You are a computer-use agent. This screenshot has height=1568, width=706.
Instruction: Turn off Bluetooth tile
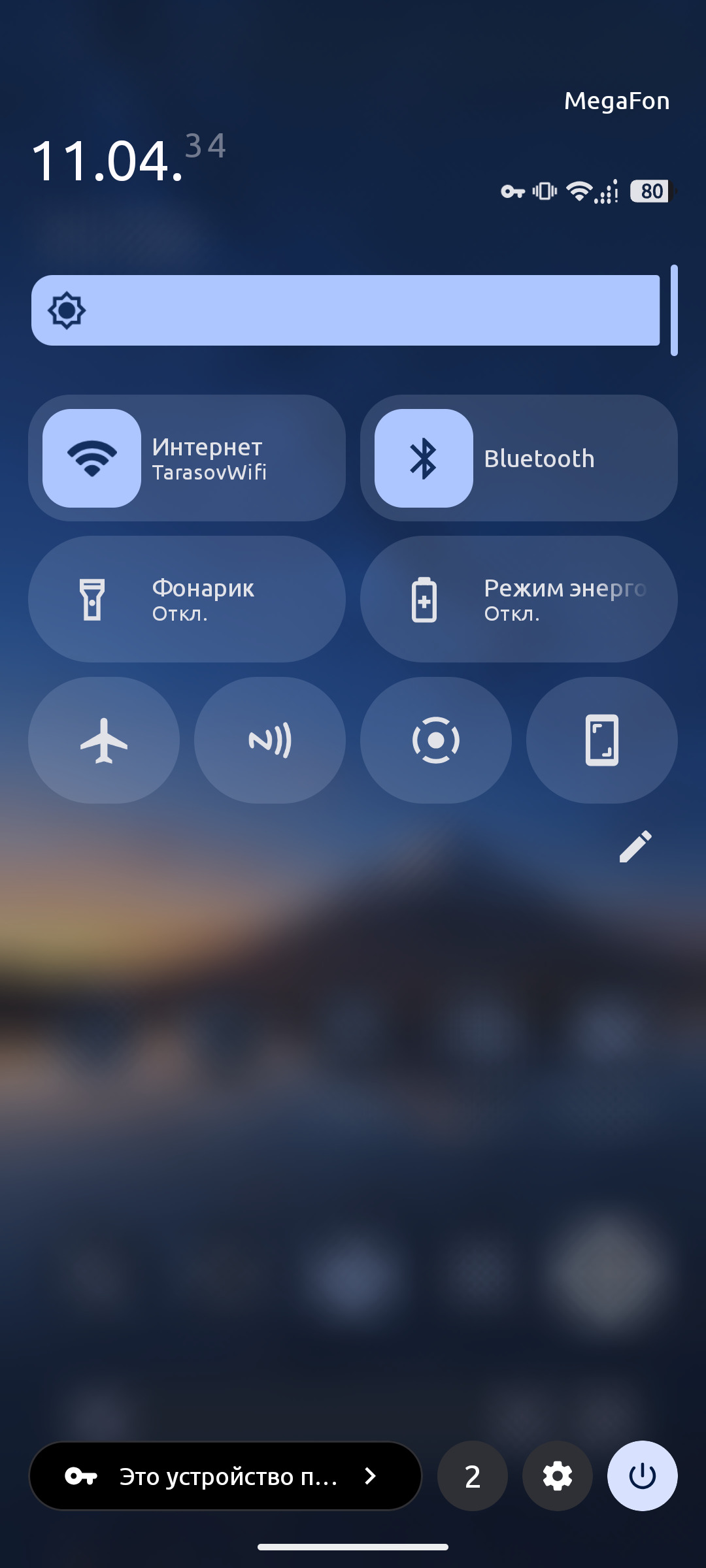[x=424, y=458]
